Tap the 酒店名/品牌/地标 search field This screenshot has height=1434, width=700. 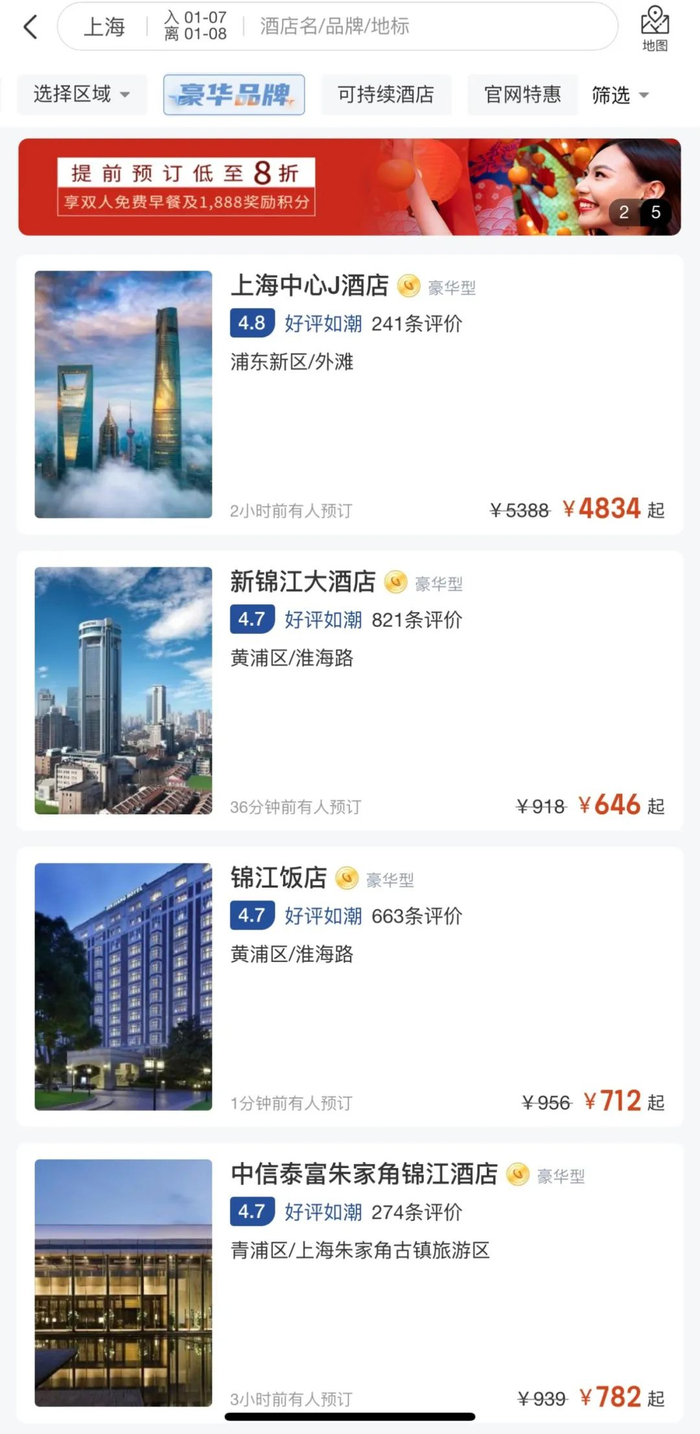pyautogui.click(x=400, y=27)
